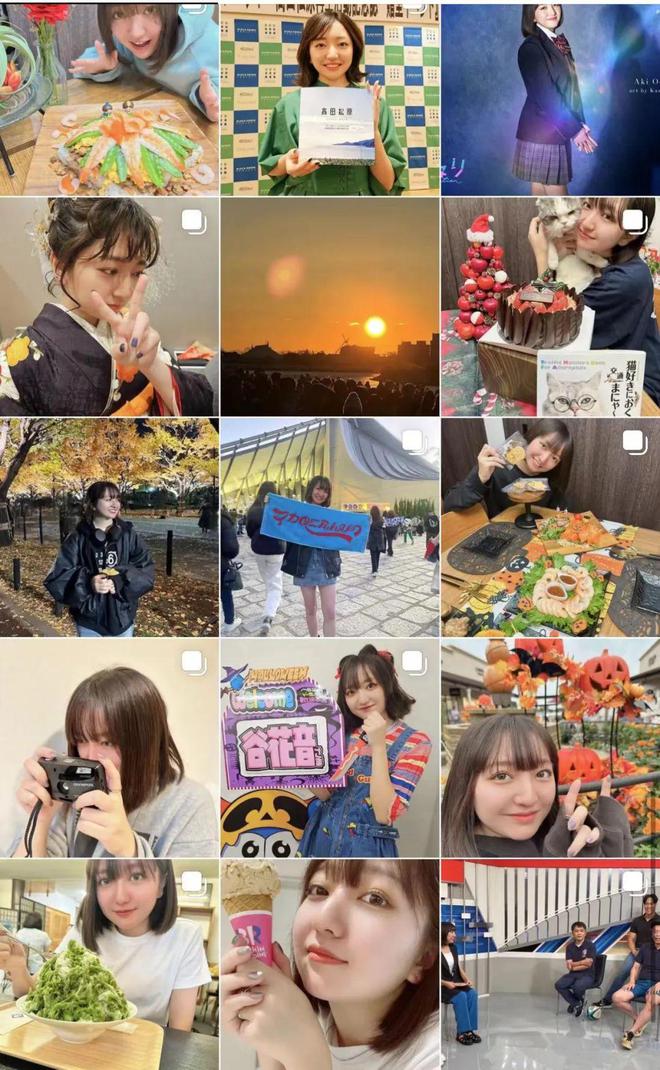Open the kimono peace sign selfie post
This screenshot has height=1070, width=660.
coord(109,307)
